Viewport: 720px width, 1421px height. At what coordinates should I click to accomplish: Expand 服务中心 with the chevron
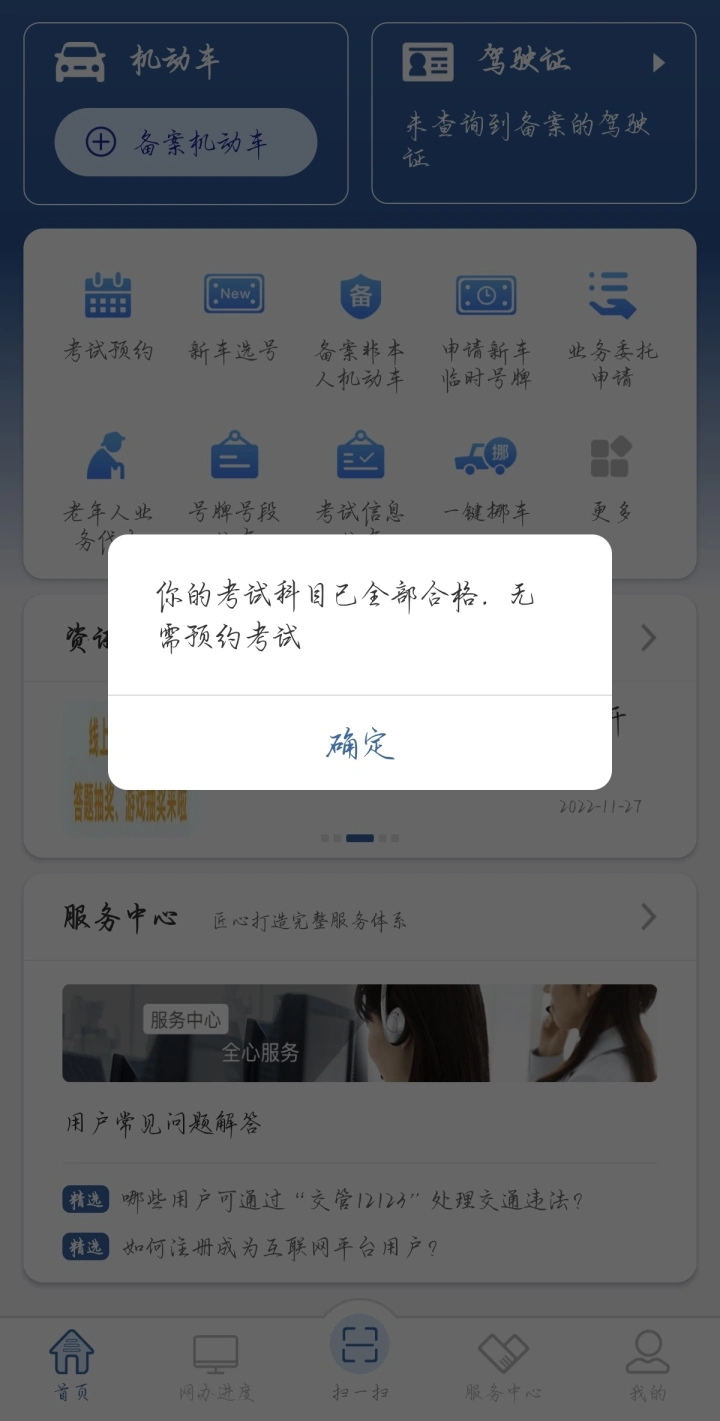click(648, 917)
